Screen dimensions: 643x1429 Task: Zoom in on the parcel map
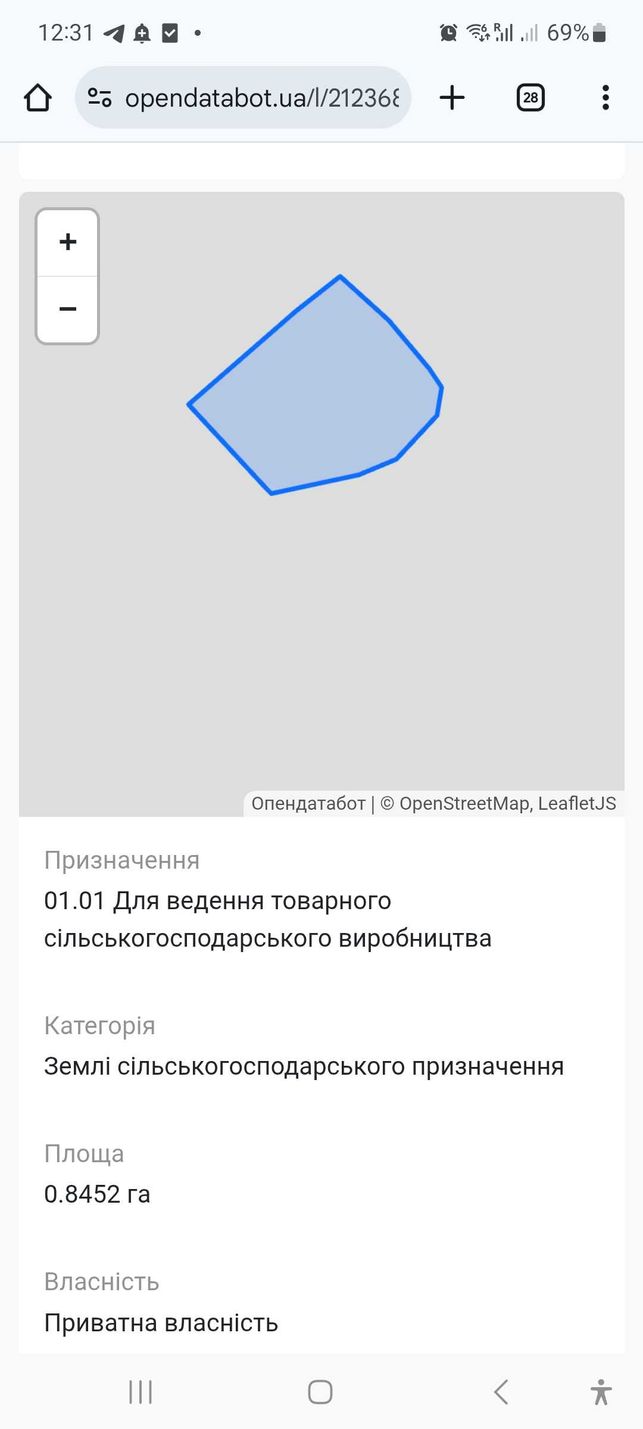coord(67,243)
